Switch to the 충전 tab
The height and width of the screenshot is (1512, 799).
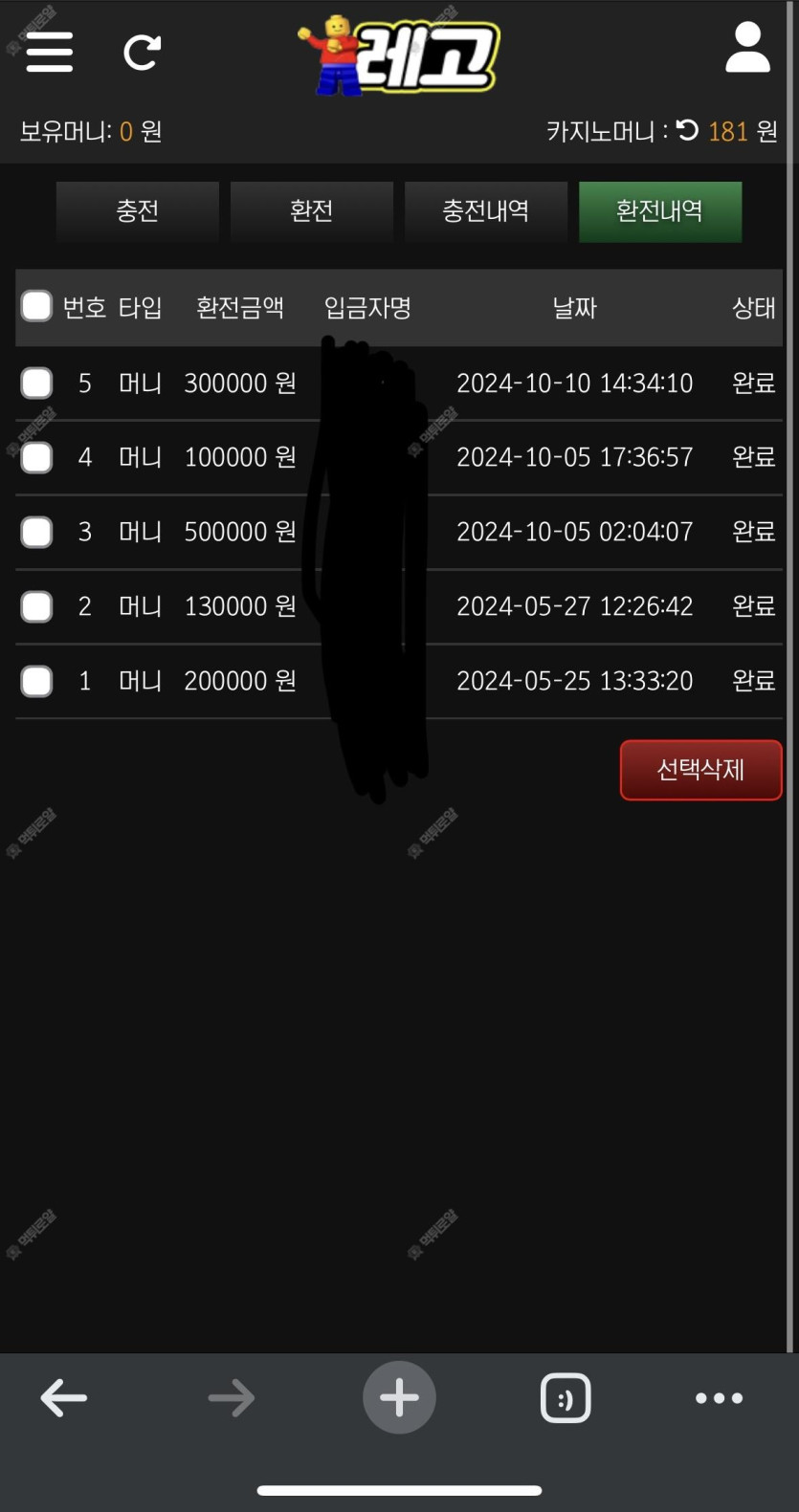point(138,211)
